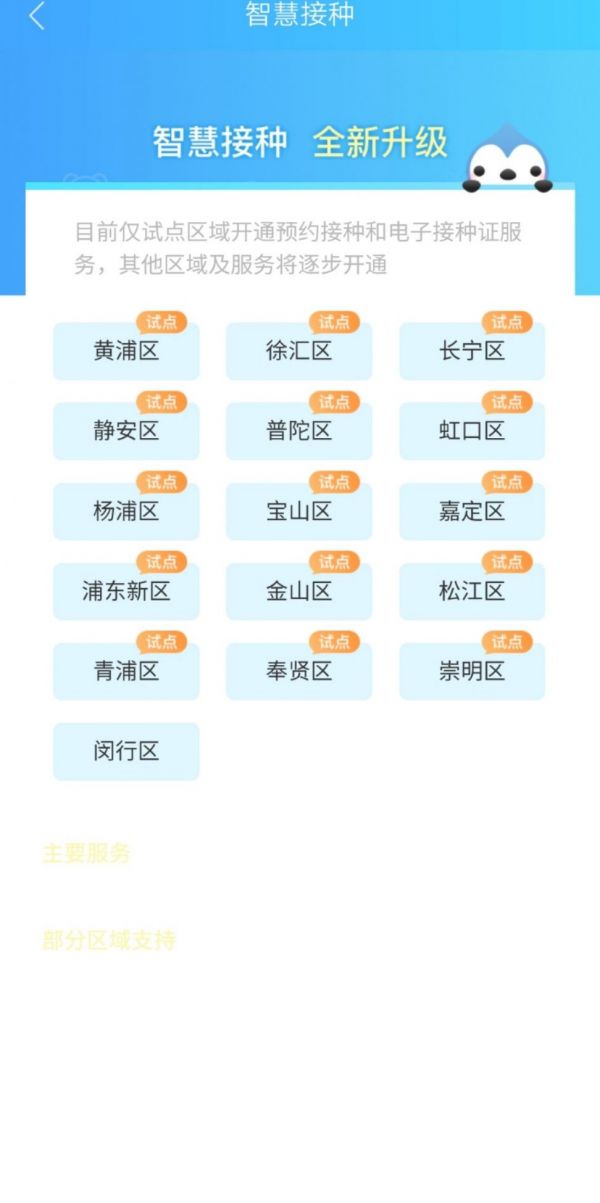600x1203 pixels.
Task: Select the 奉贤区 district
Action: [299, 671]
